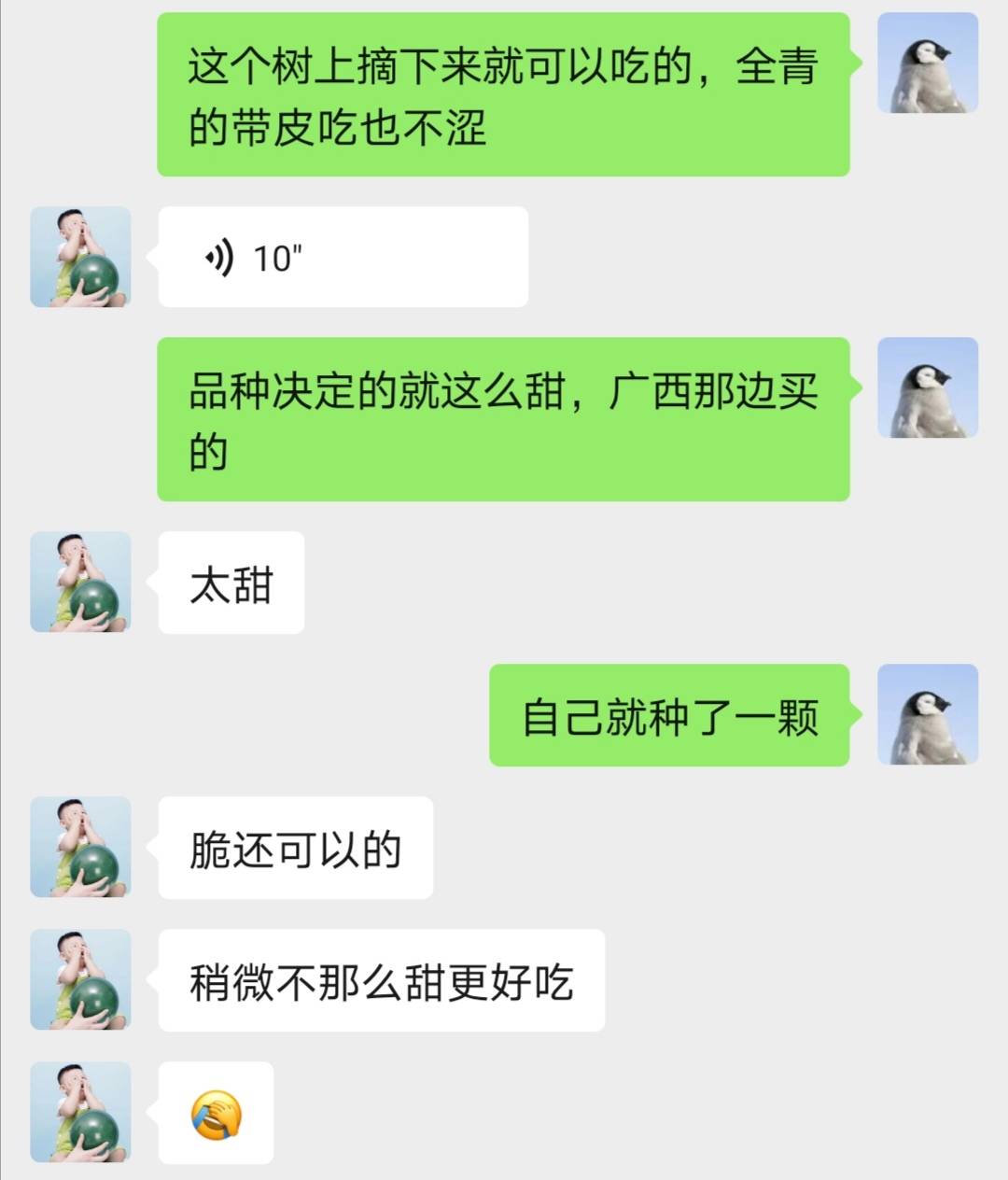View profile from avatar beside "脆还可以的"
The image size is (1008, 1180).
point(80,847)
